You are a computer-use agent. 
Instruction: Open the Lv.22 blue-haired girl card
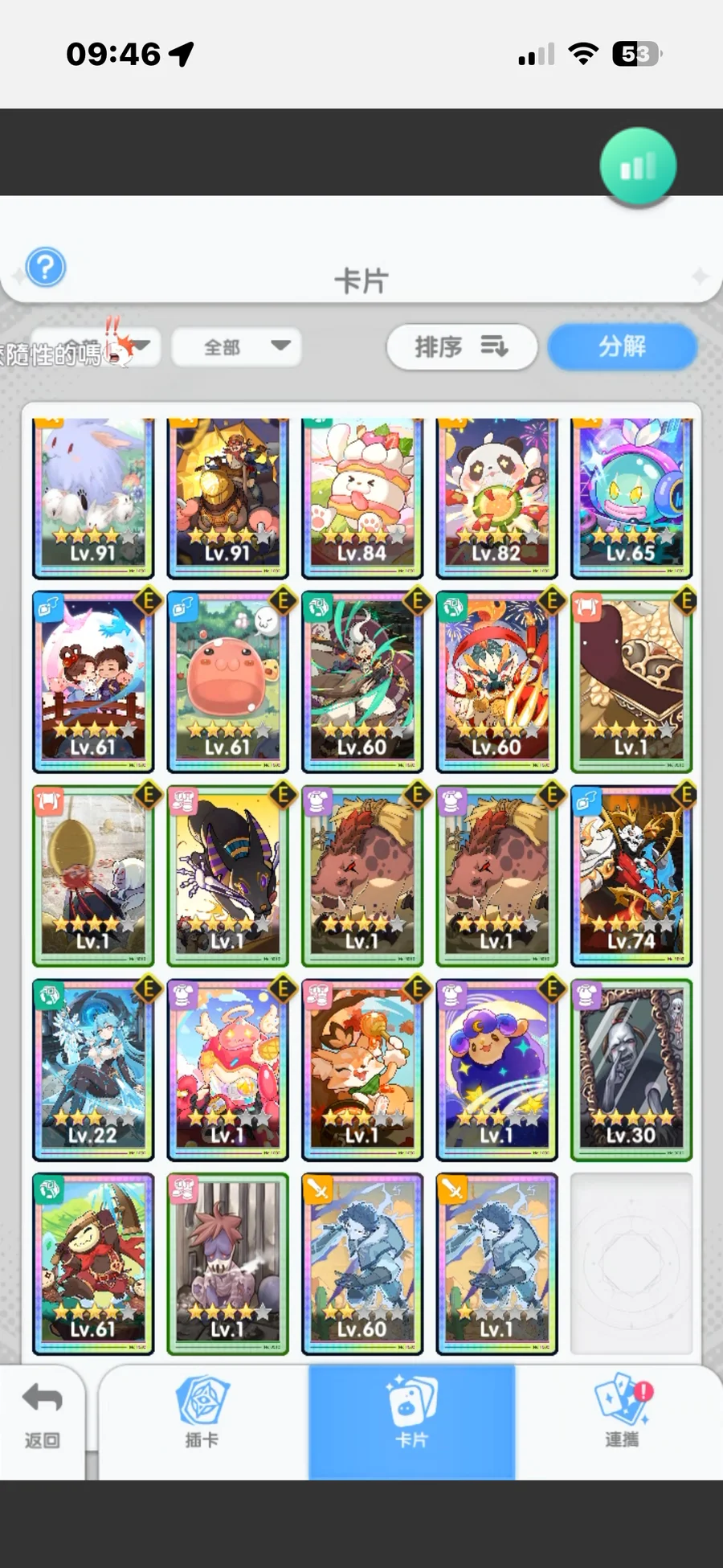coord(93,1070)
